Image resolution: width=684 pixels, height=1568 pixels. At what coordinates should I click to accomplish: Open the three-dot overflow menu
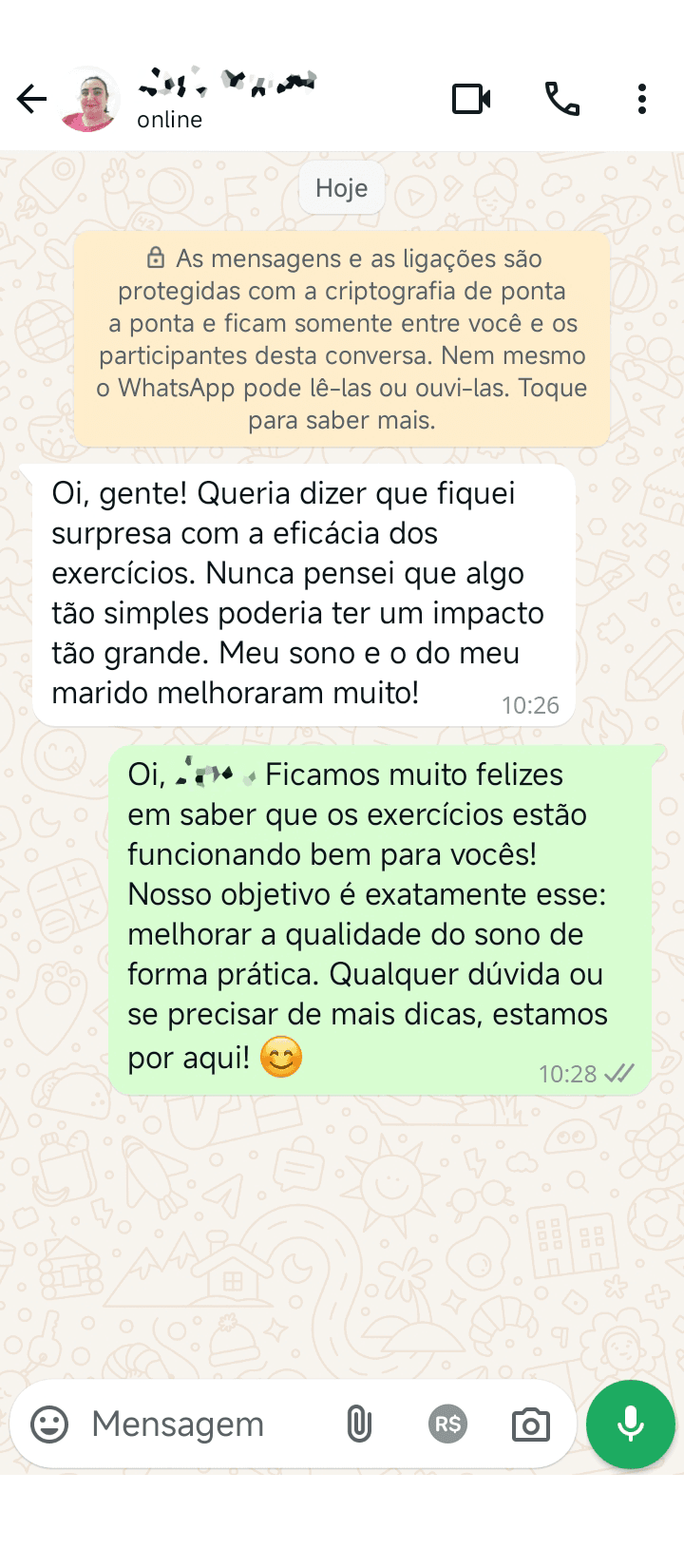click(x=642, y=99)
